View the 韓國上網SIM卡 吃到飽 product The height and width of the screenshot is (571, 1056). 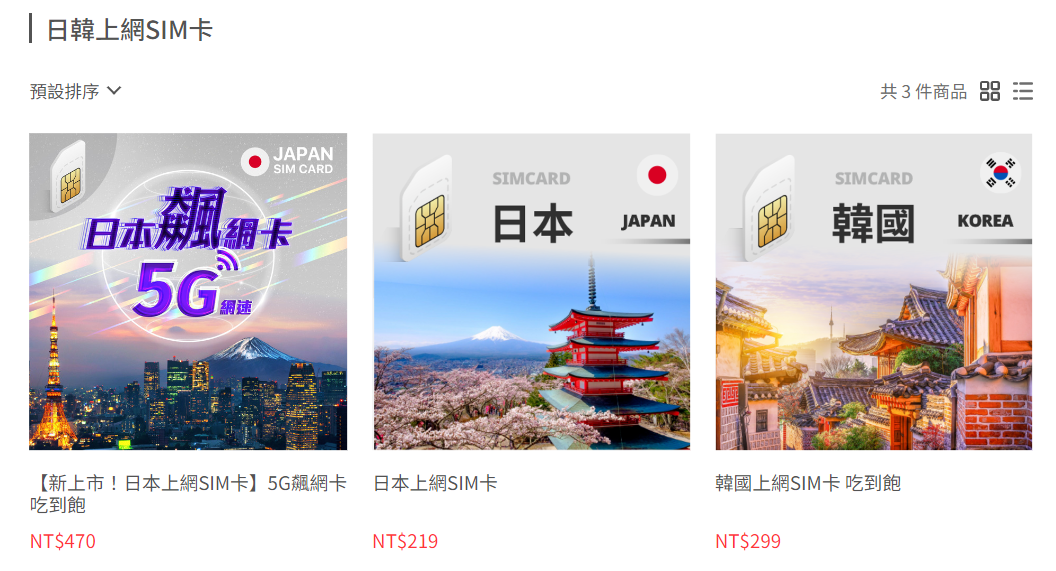[x=873, y=292]
